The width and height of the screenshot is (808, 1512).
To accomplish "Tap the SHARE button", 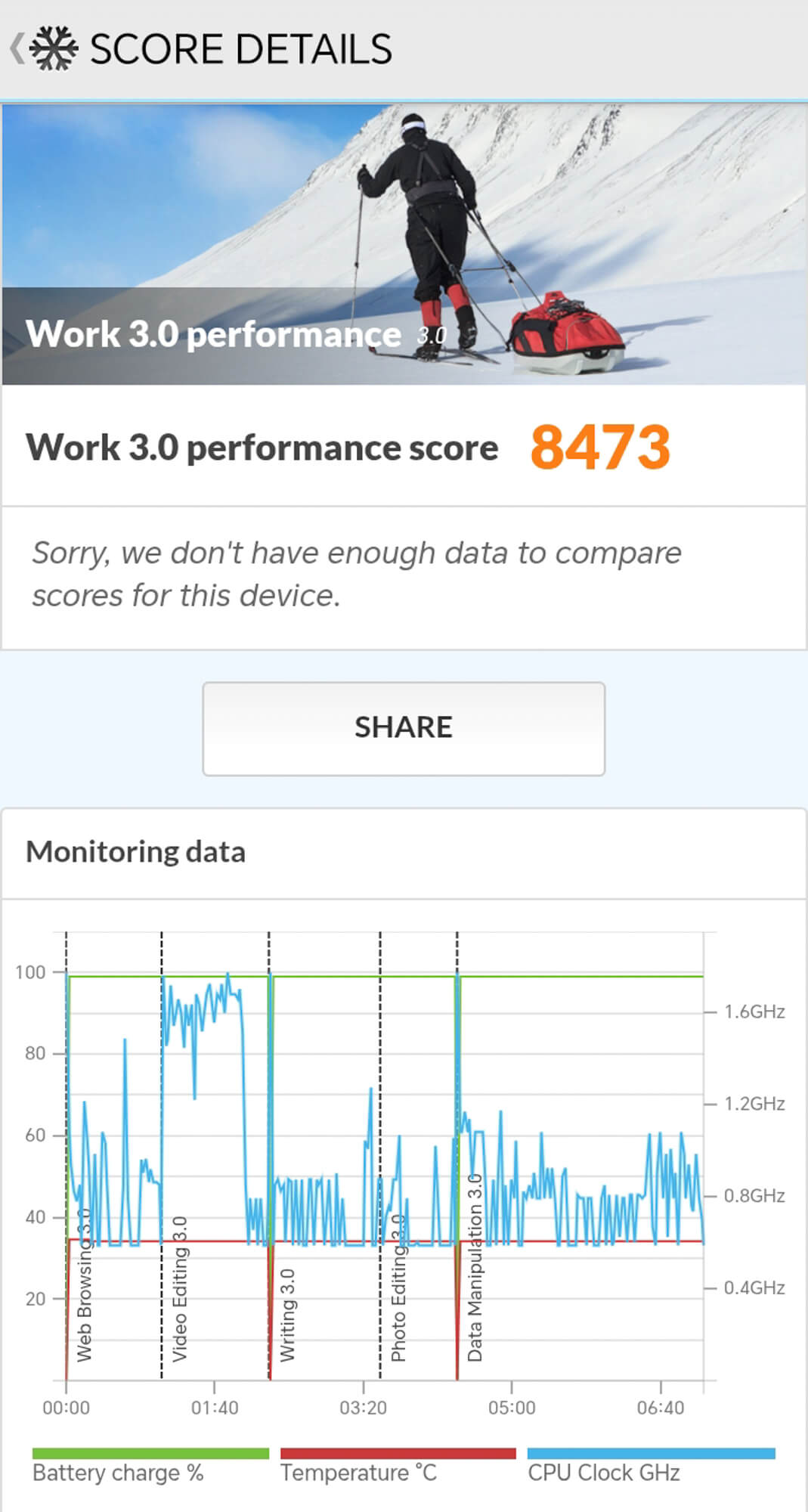I will coord(404,729).
